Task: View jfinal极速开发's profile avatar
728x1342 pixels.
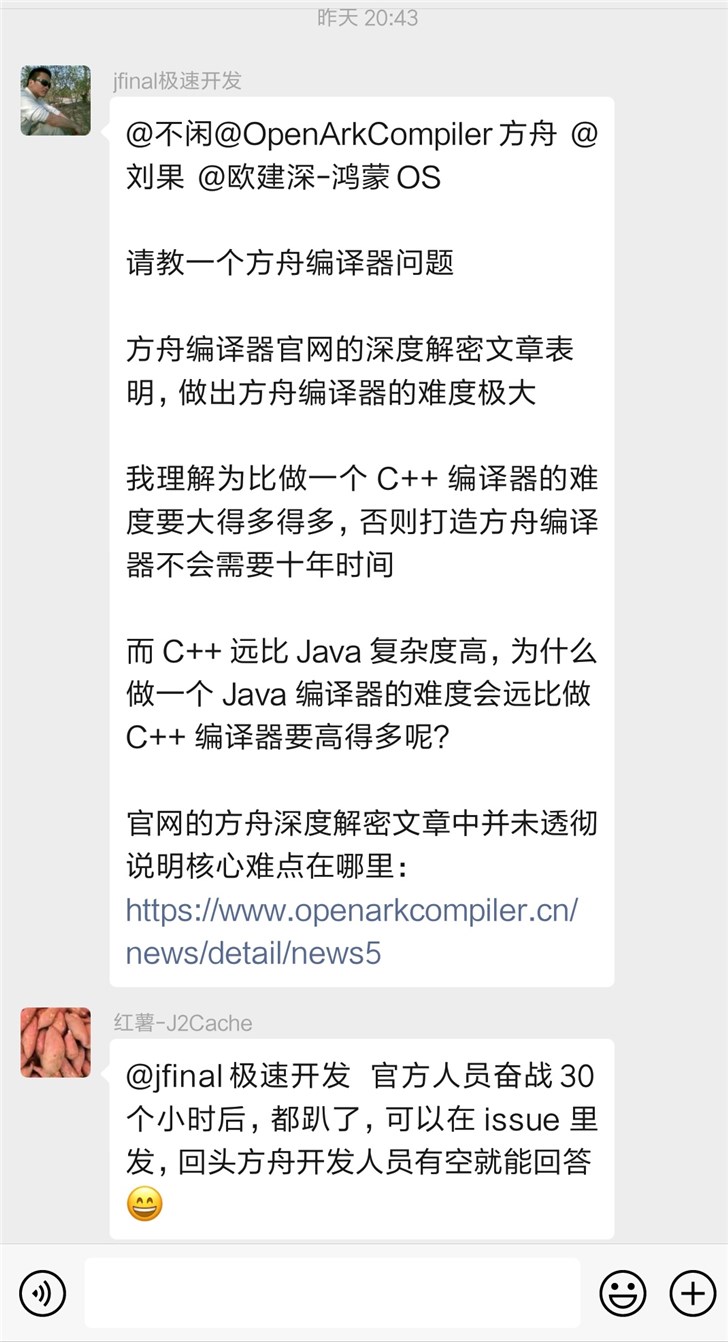Action: pyautogui.click(x=56, y=101)
